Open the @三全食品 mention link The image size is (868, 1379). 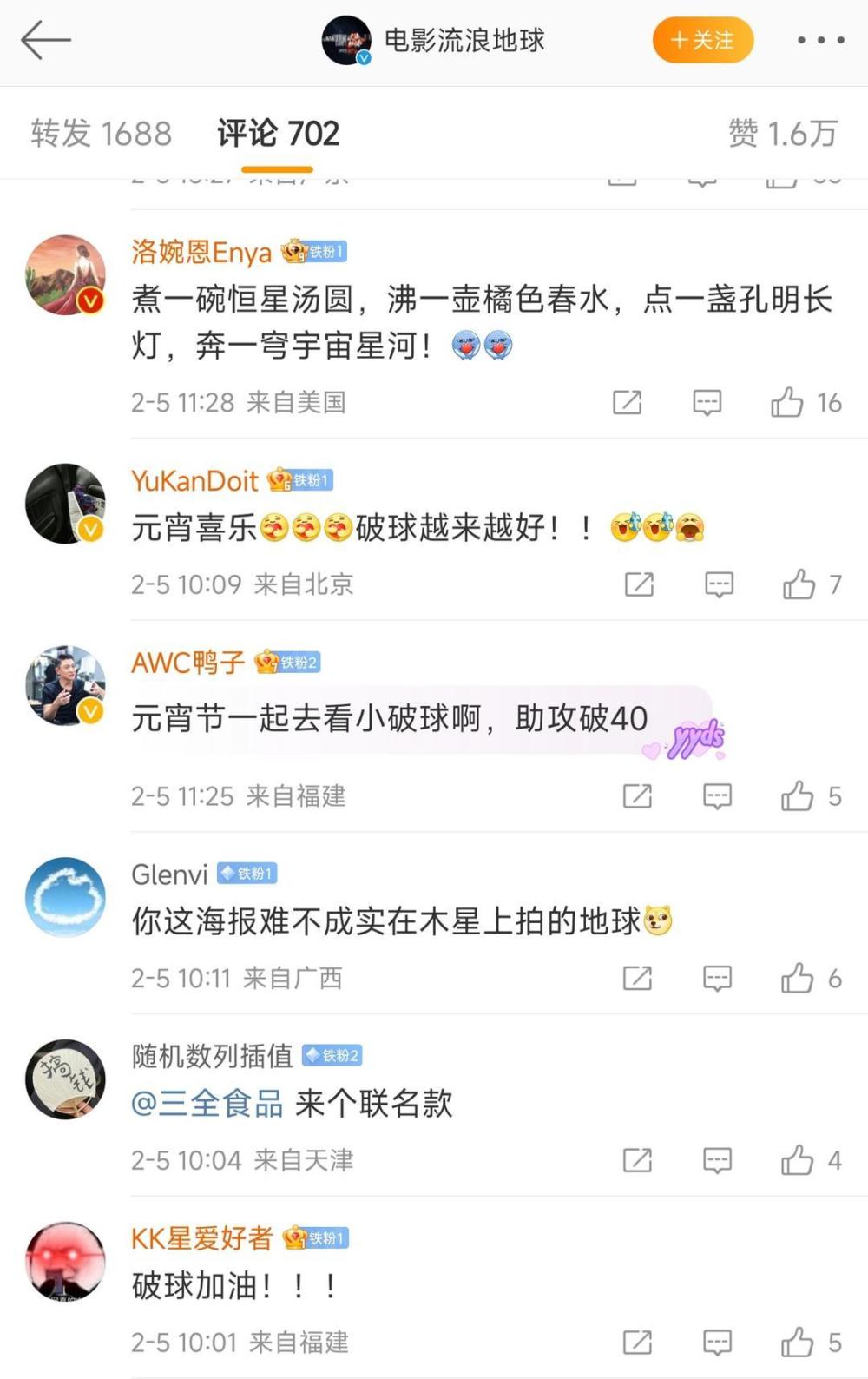tap(207, 1104)
